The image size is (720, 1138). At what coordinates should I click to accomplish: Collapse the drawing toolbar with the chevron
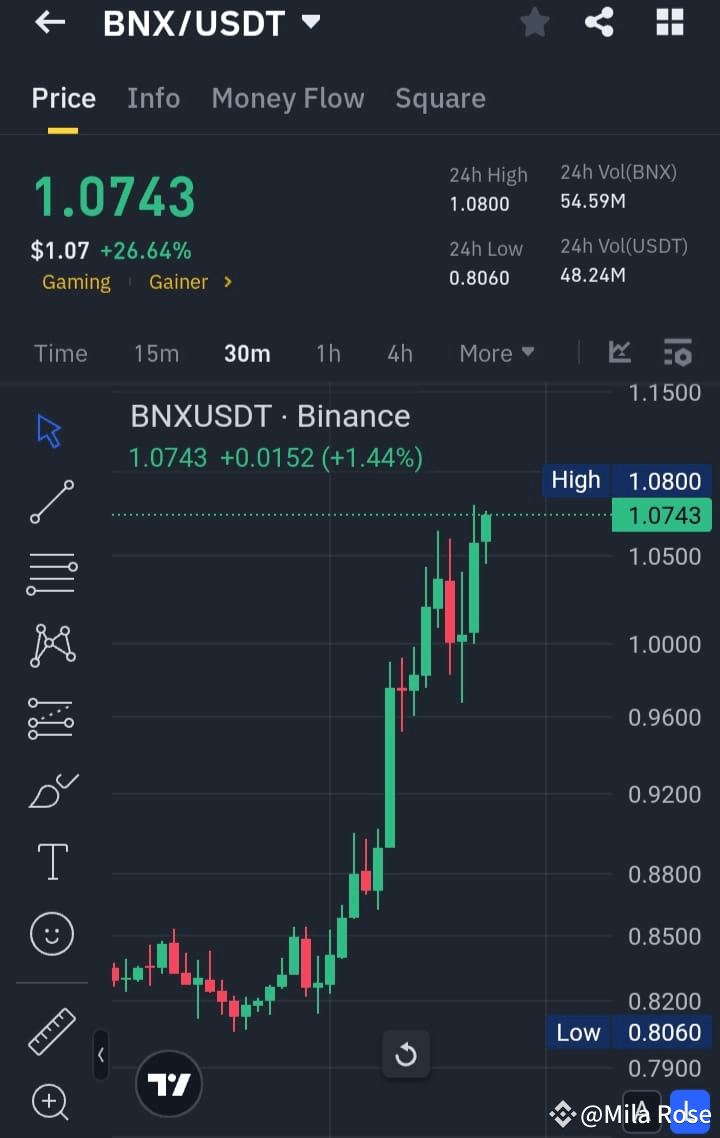101,1055
